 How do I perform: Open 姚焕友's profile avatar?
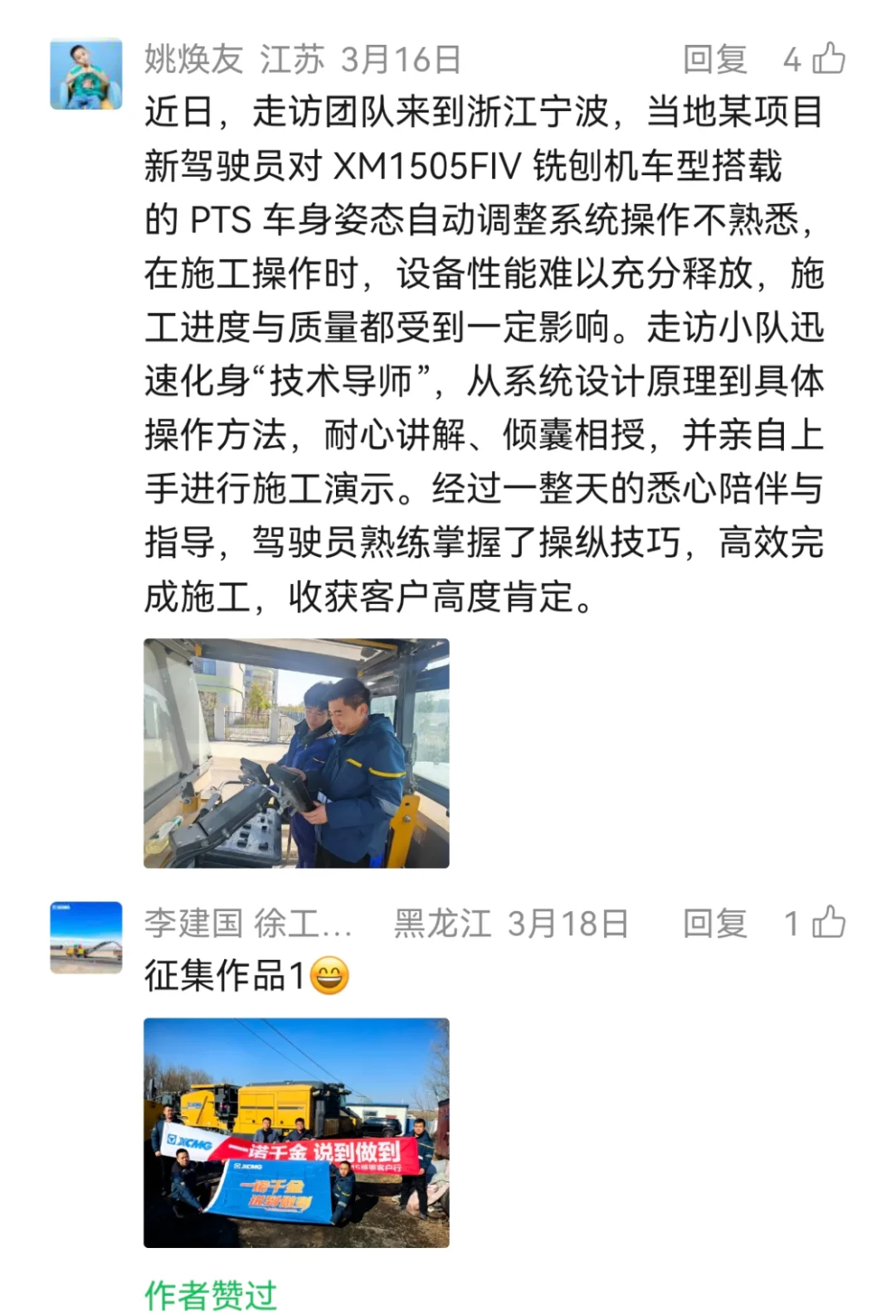pyautogui.click(x=85, y=74)
